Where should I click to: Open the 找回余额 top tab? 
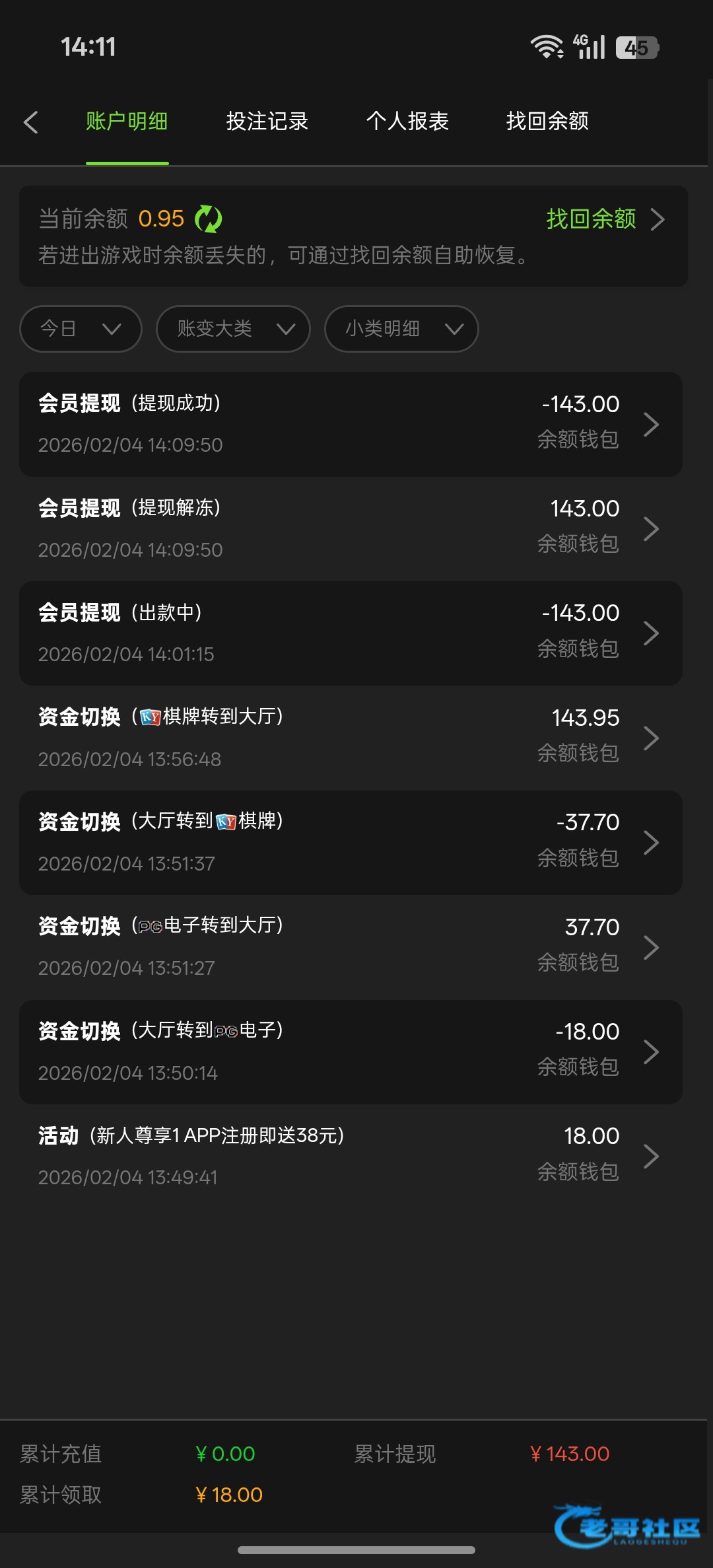pos(547,122)
